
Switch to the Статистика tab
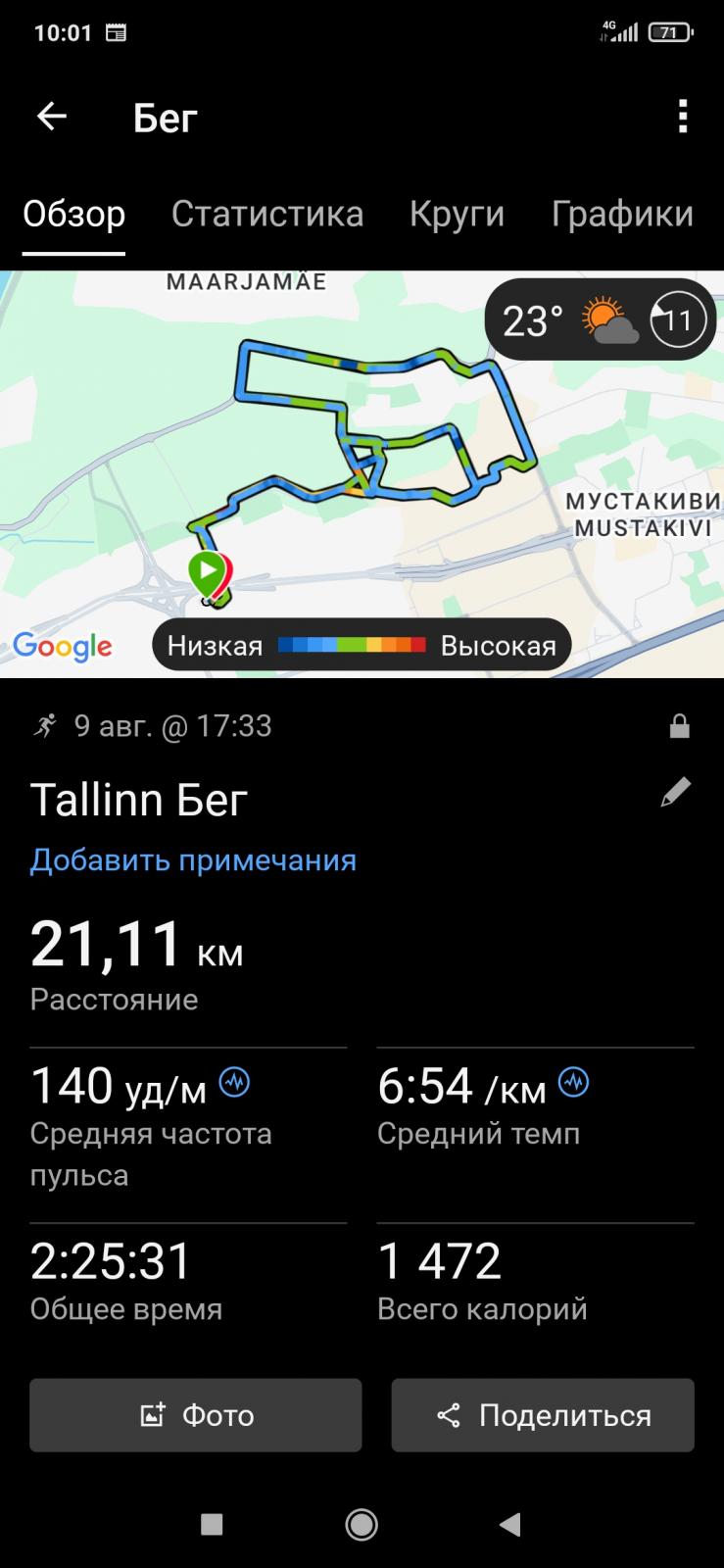click(x=267, y=214)
